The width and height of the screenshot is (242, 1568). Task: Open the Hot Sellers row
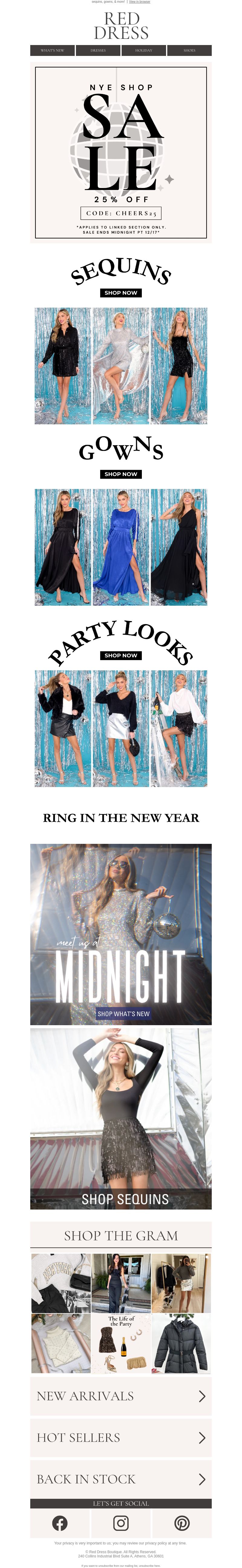[x=121, y=1438]
